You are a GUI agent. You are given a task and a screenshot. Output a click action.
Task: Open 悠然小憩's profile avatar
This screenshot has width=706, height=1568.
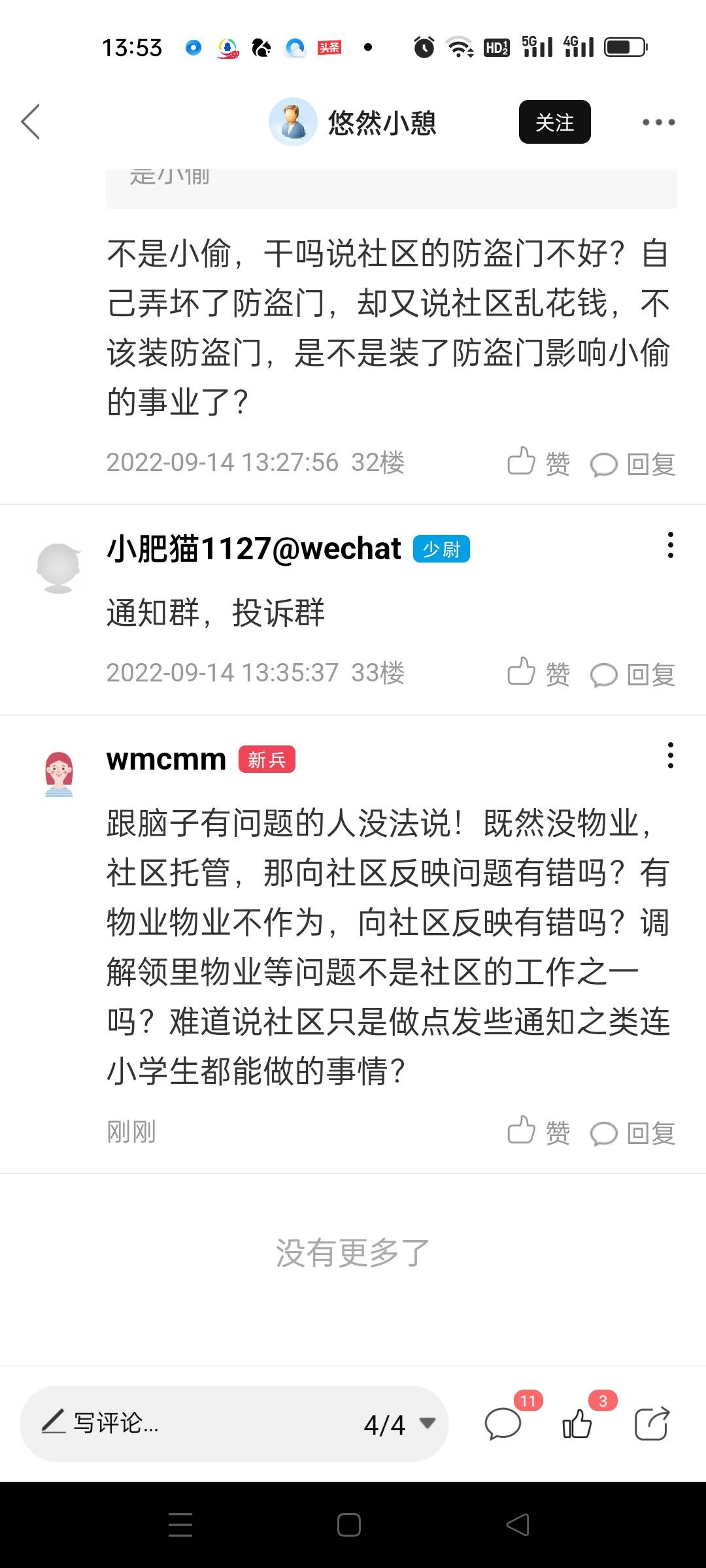[293, 122]
